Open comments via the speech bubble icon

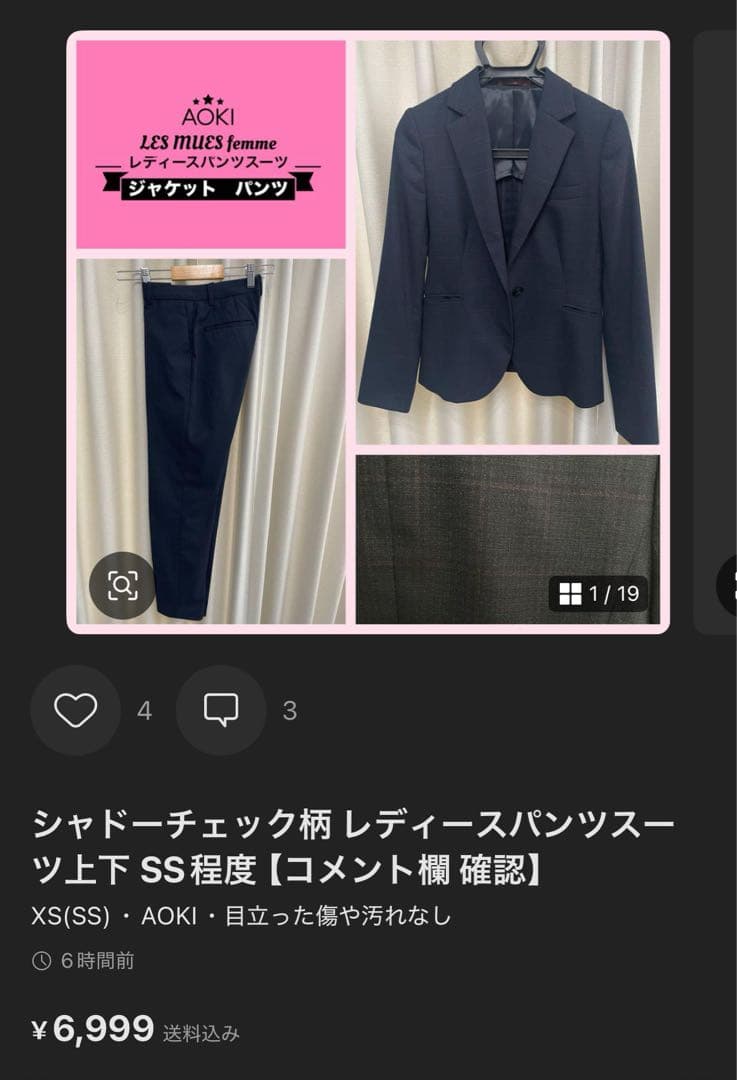[220, 710]
